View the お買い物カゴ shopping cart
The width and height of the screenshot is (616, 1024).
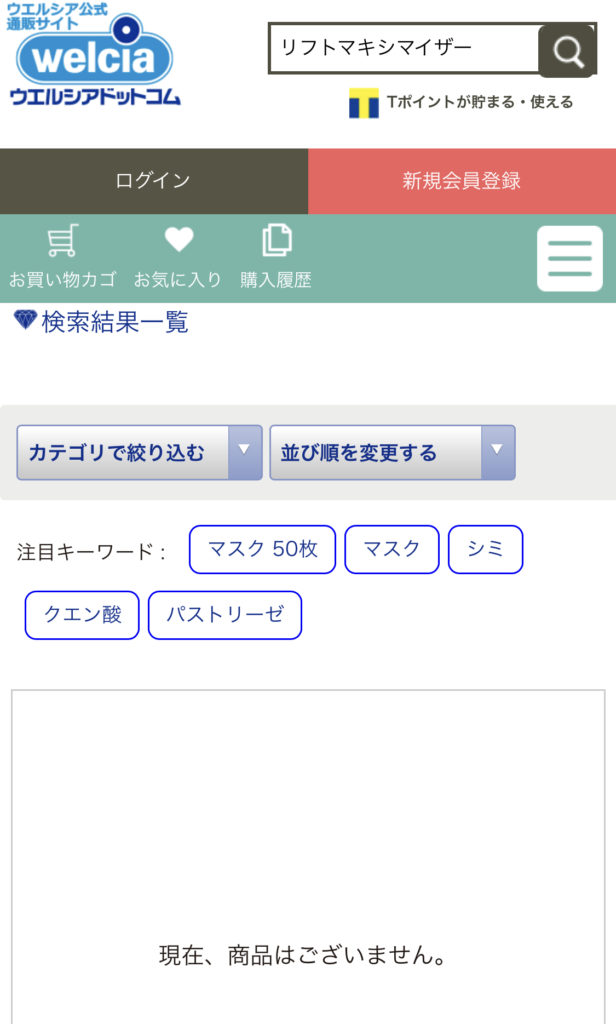click(x=63, y=257)
